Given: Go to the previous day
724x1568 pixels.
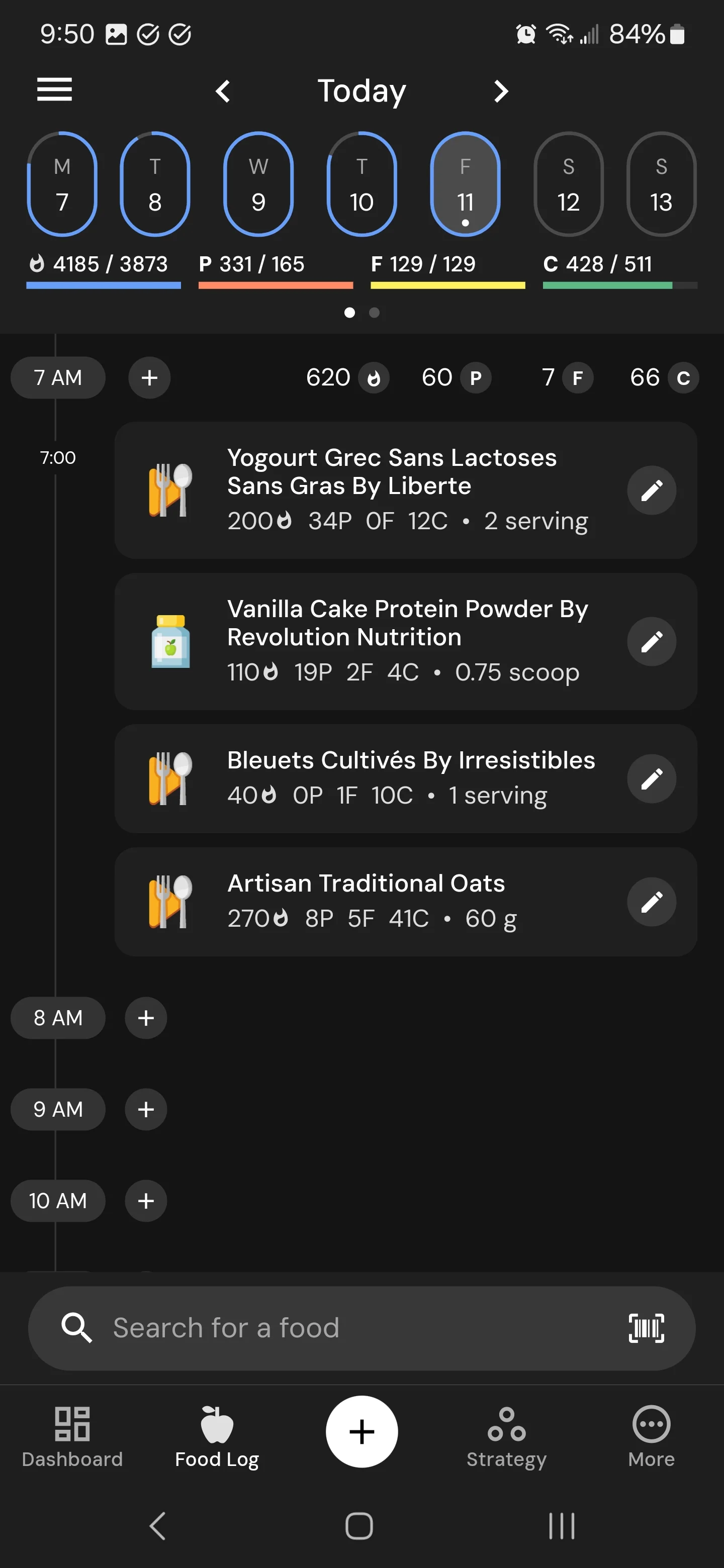Looking at the screenshot, I should 223,91.
